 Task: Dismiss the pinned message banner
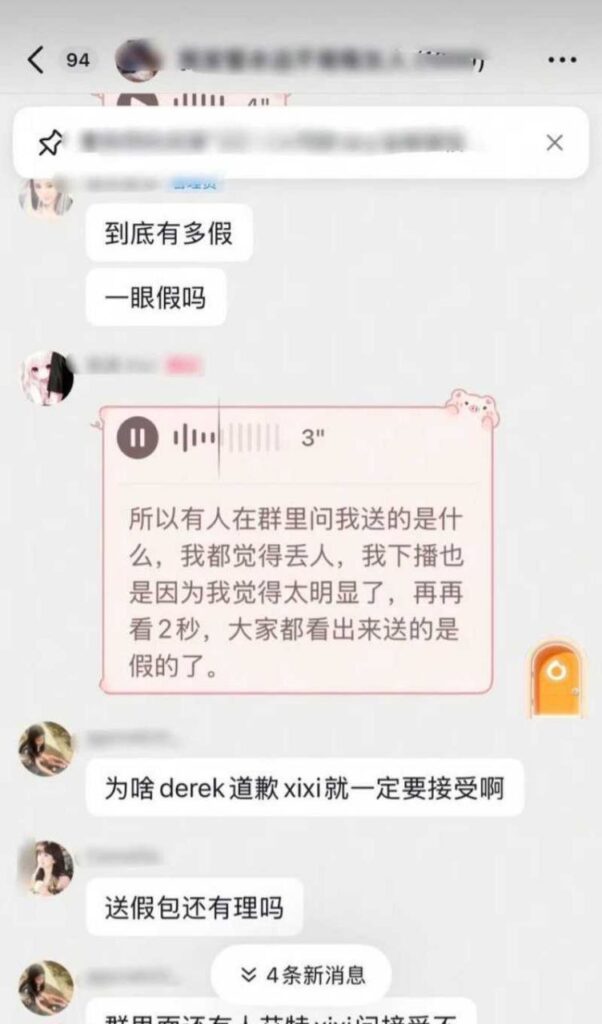click(x=555, y=143)
